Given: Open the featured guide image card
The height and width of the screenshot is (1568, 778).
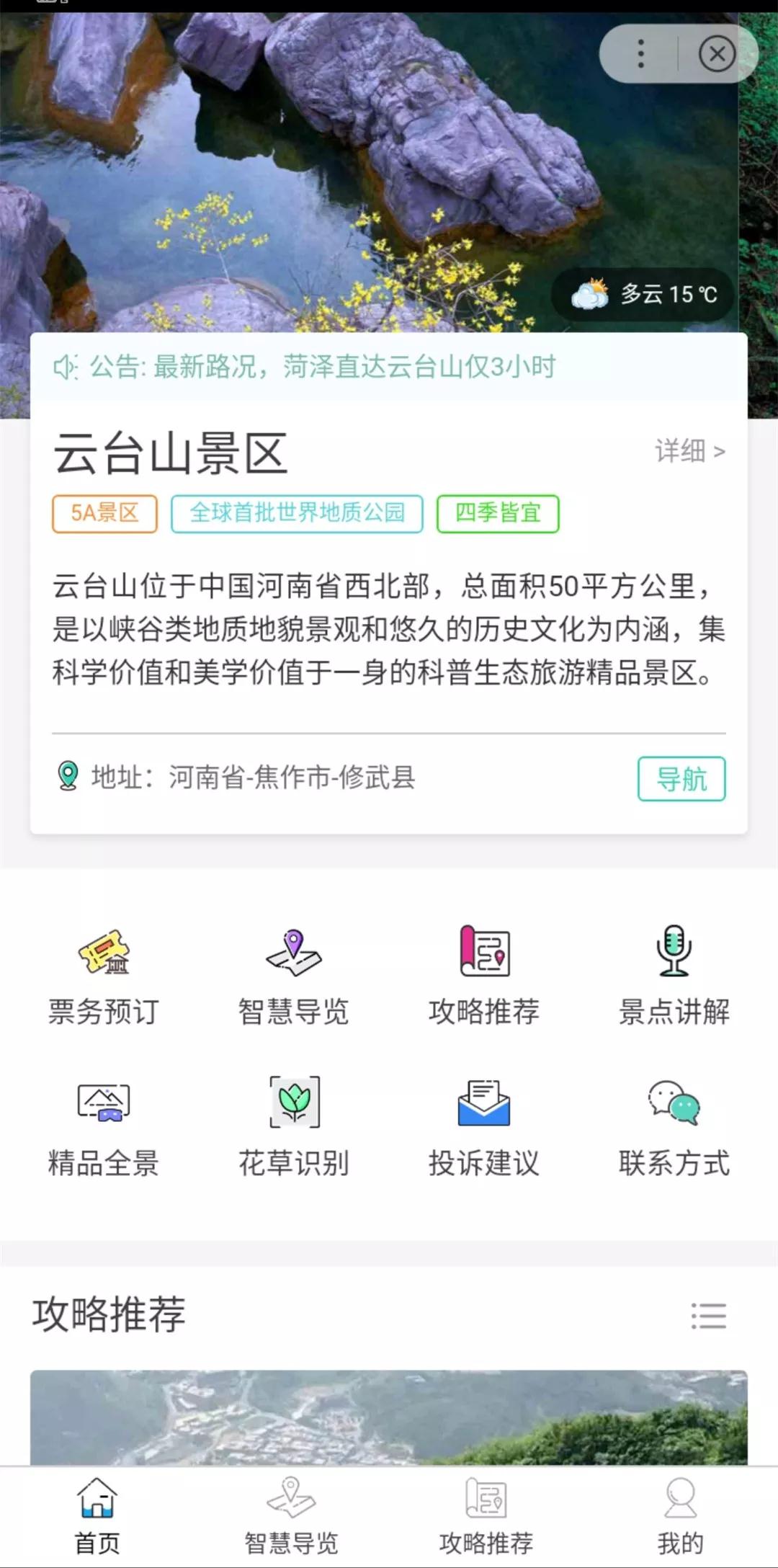Looking at the screenshot, I should (389, 1417).
